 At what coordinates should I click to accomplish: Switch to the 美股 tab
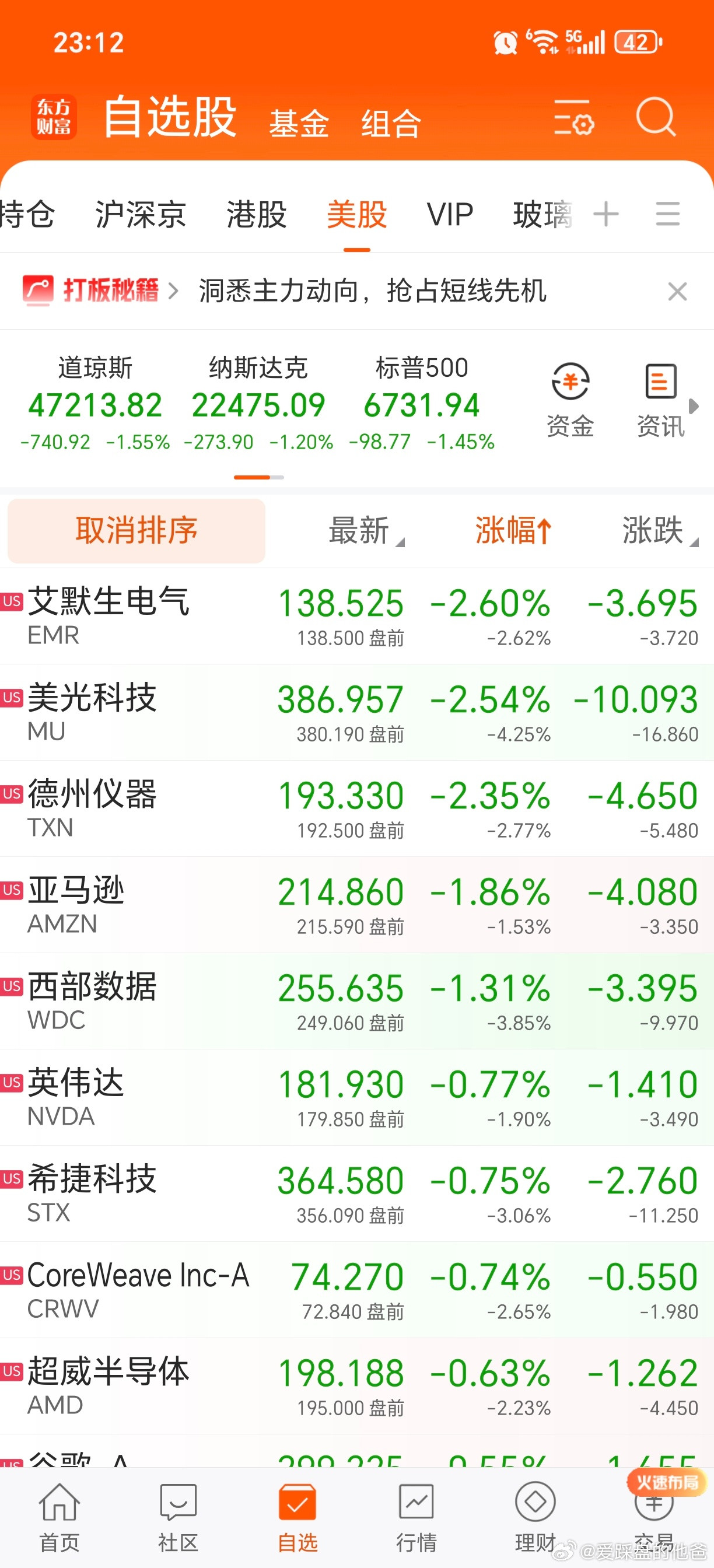(356, 215)
